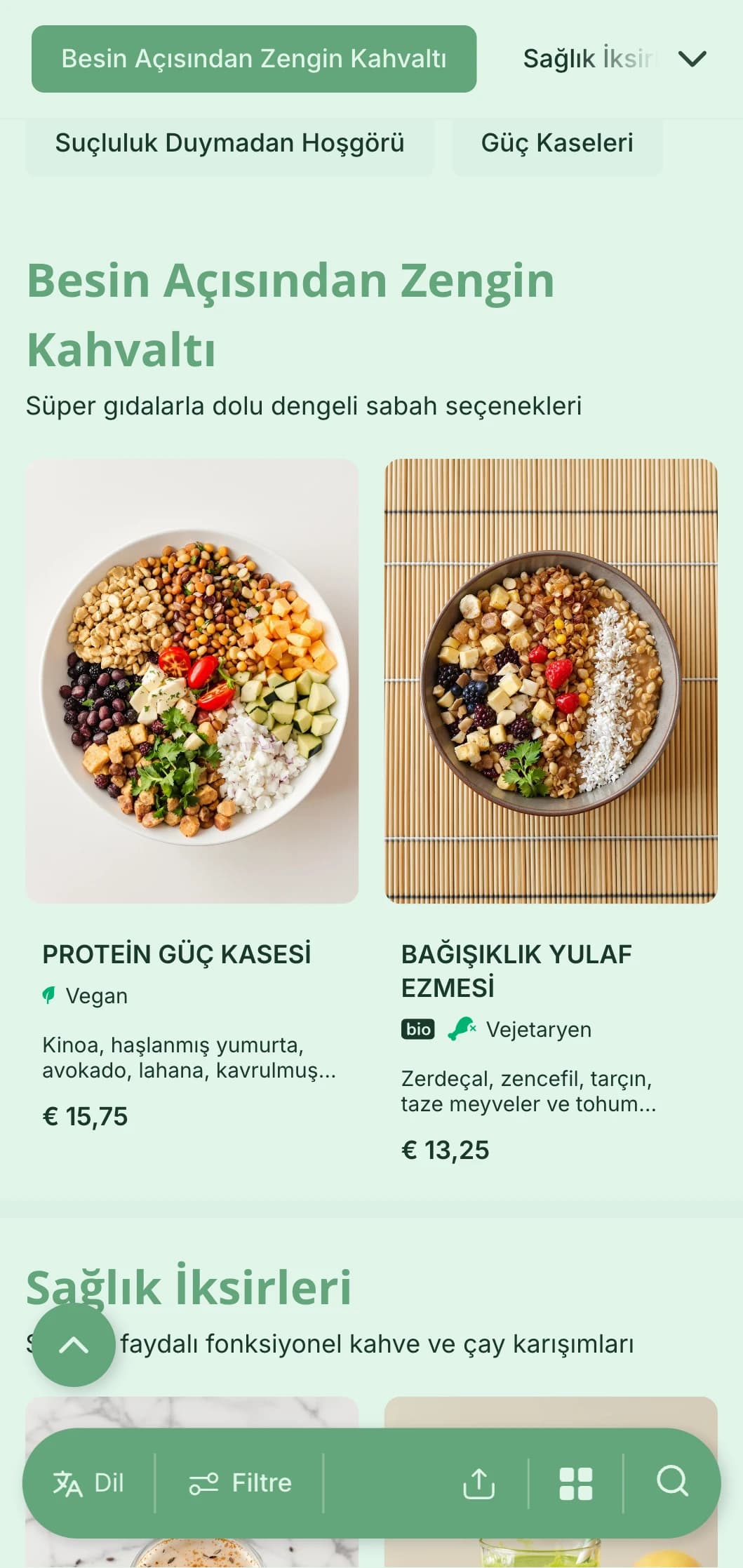The width and height of the screenshot is (743, 1568).
Task: Share the menu via the share icon
Action: click(478, 1483)
